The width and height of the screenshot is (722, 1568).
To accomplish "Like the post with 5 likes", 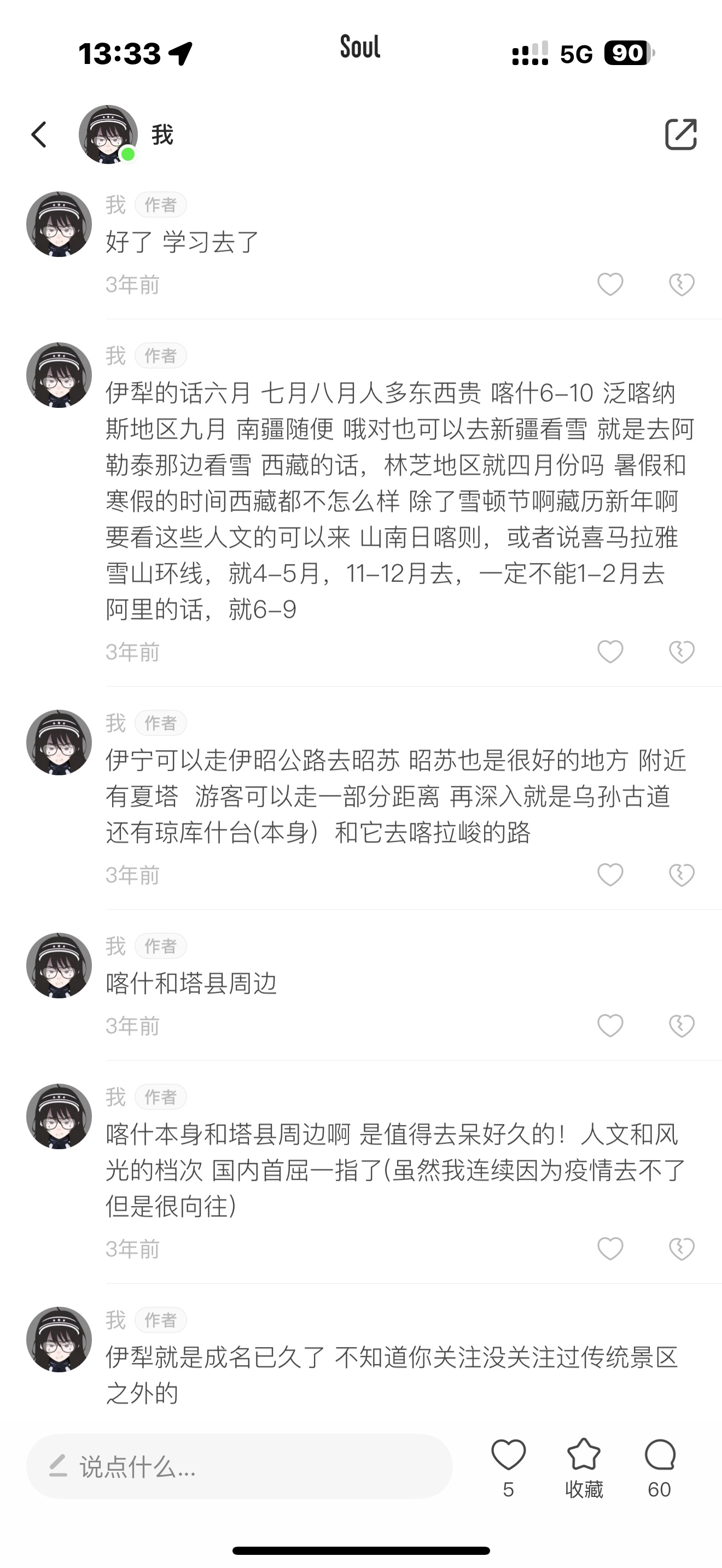I will pos(508,1468).
